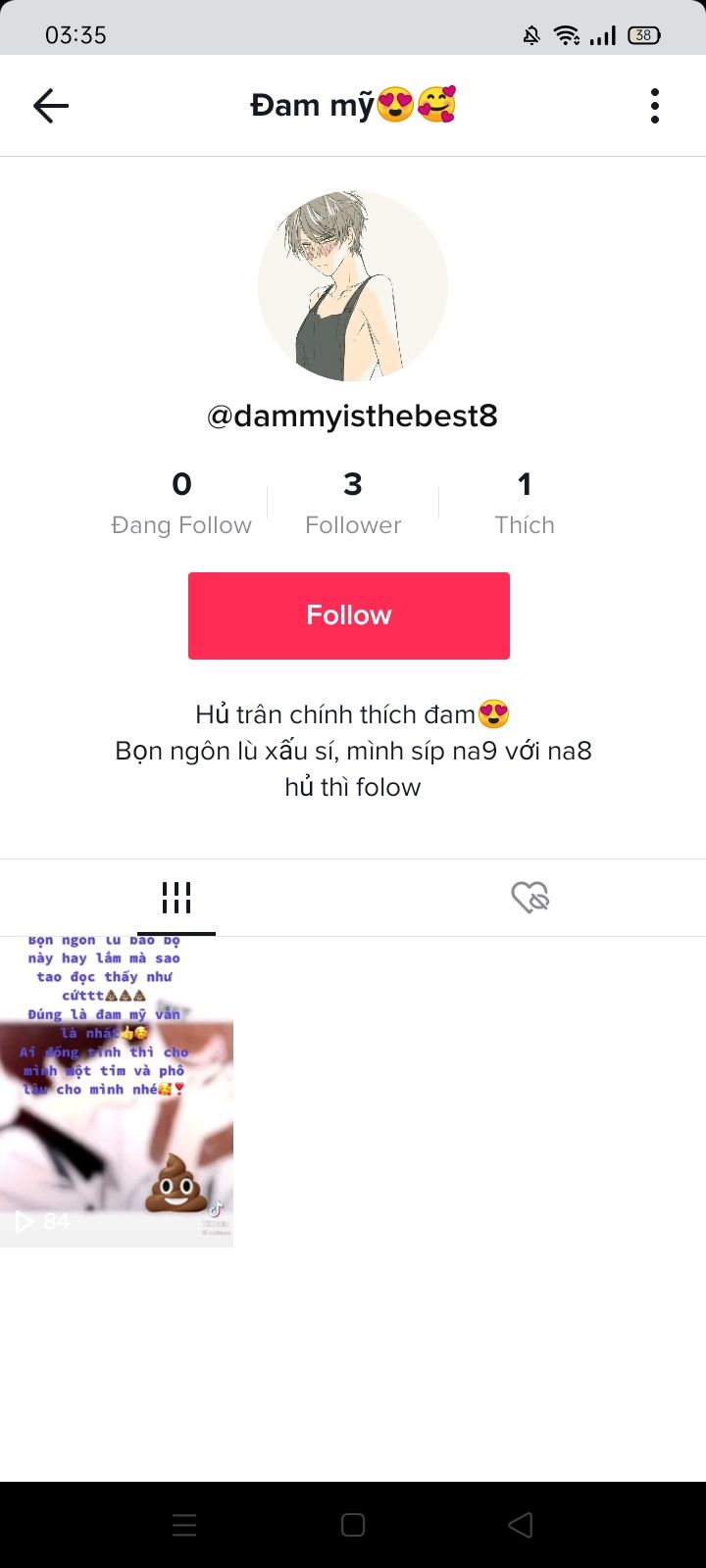Open the three-dot overflow menu
Image resolution: width=706 pixels, height=1568 pixels.
[654, 106]
